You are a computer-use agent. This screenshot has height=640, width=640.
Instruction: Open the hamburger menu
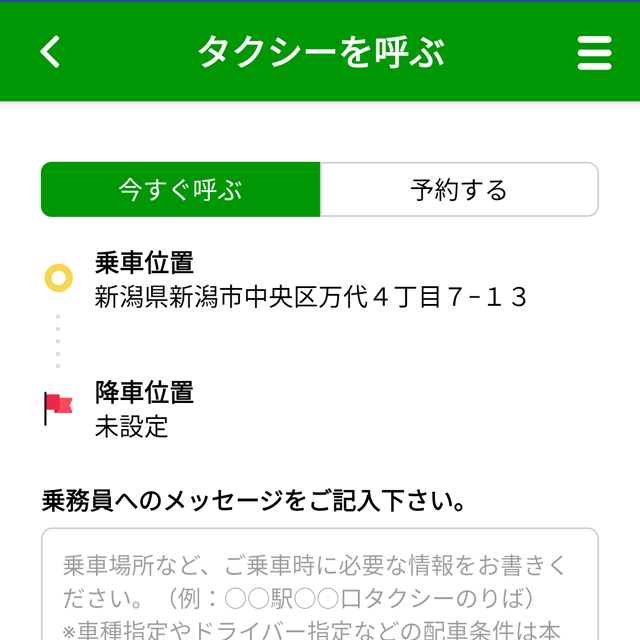pyautogui.click(x=594, y=52)
